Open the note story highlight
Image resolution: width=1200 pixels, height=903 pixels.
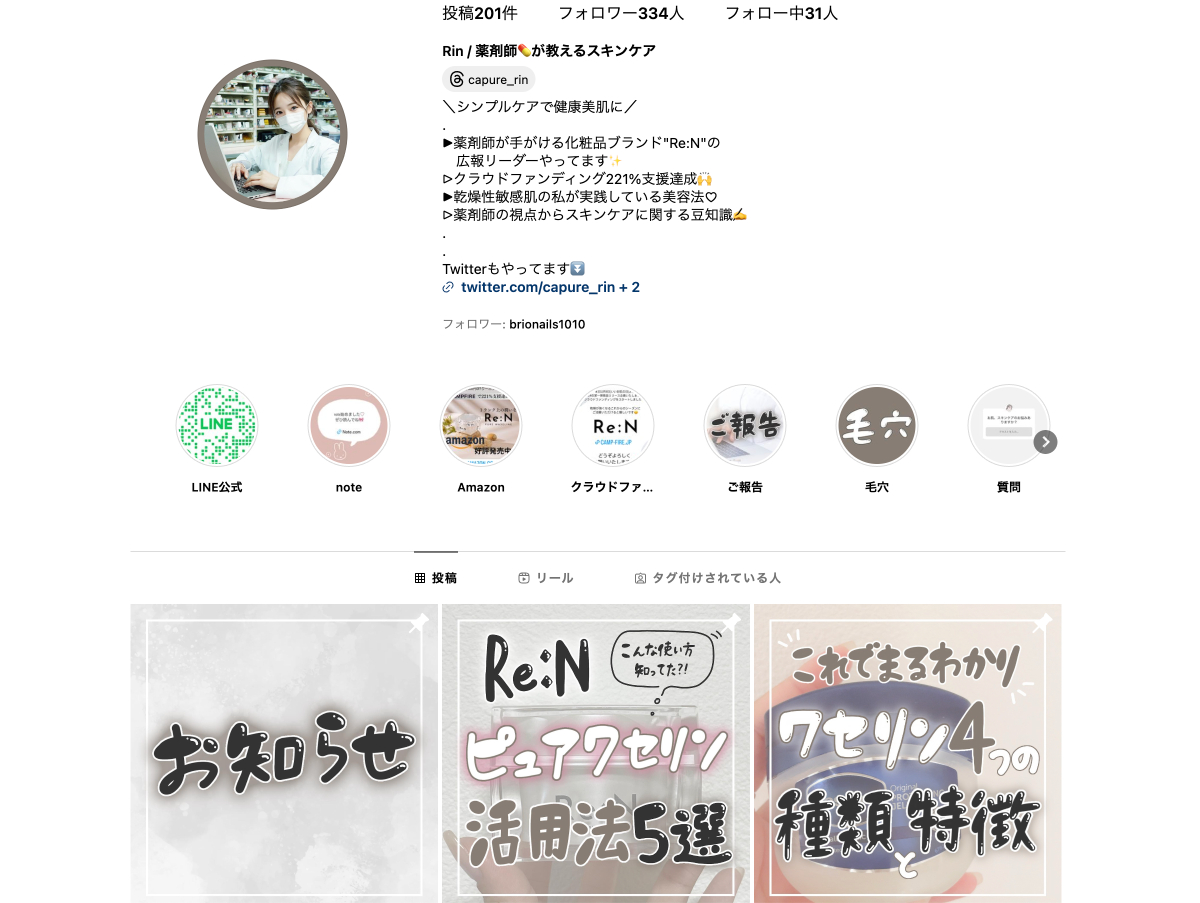coord(349,426)
